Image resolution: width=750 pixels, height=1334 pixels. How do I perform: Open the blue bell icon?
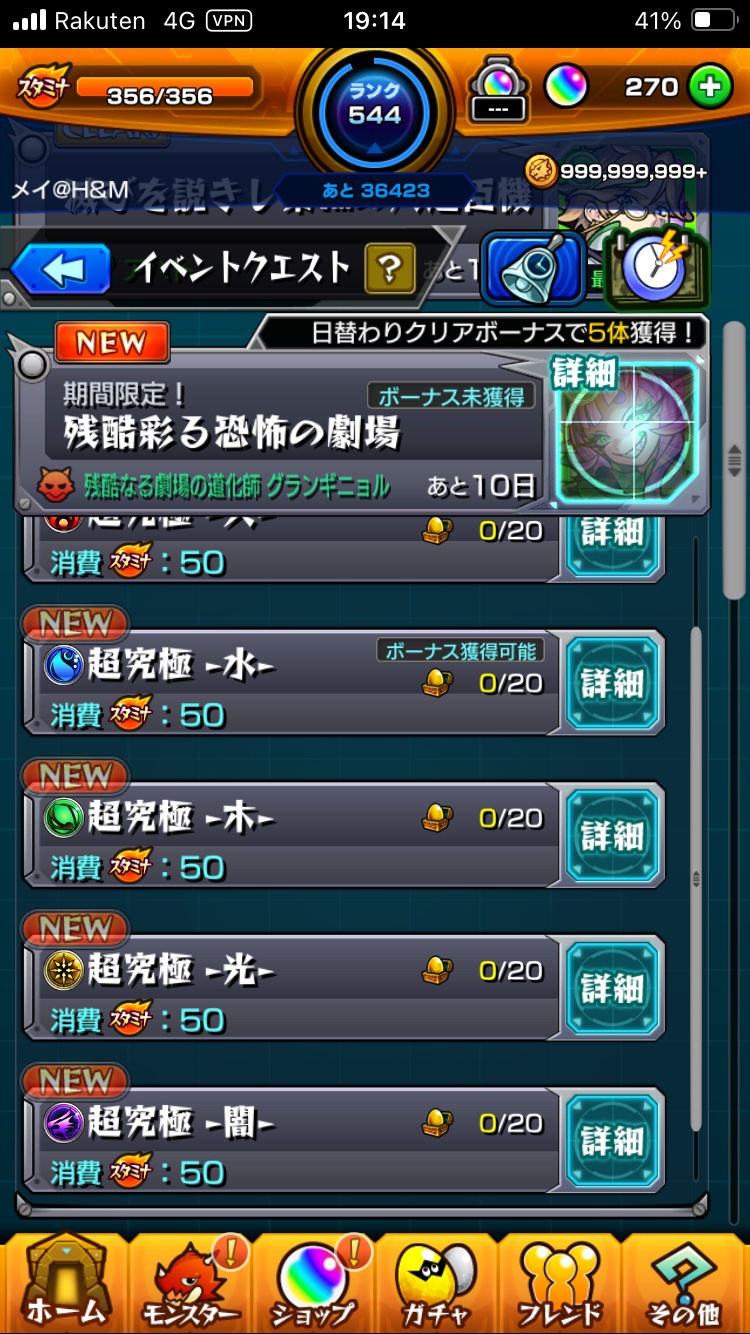pyautogui.click(x=531, y=268)
